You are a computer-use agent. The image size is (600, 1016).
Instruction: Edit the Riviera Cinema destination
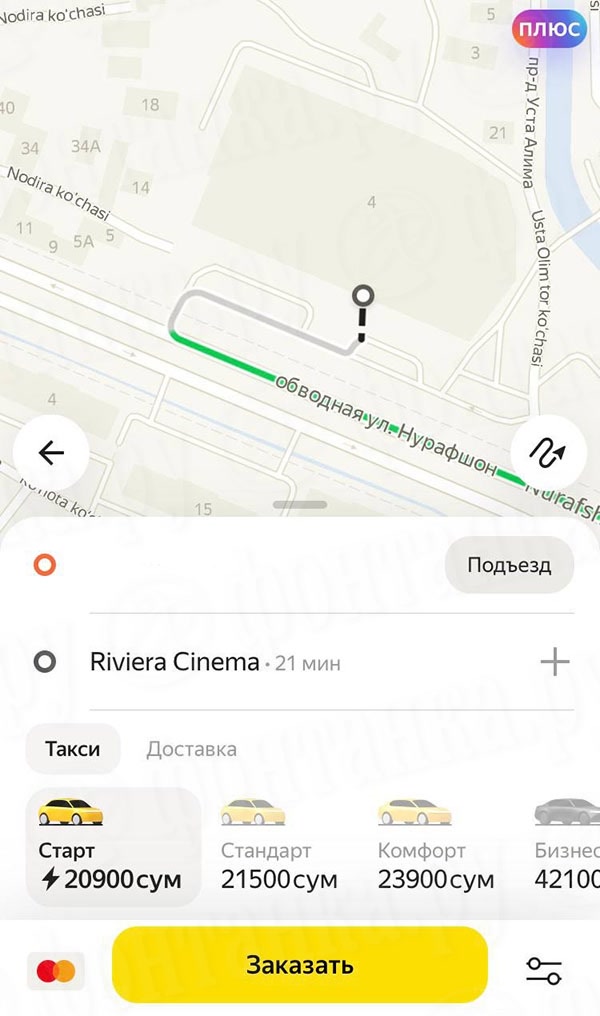175,662
